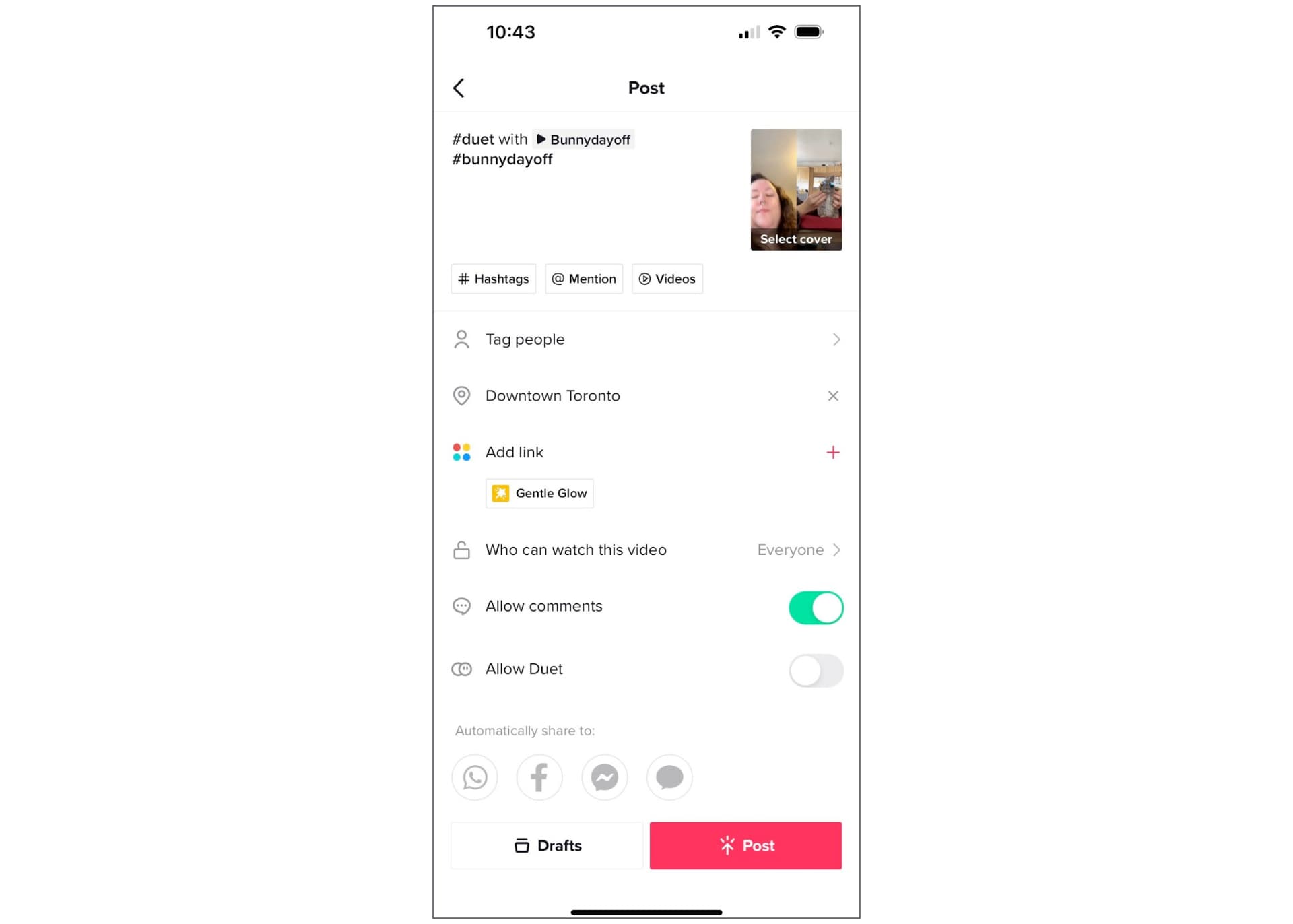The width and height of the screenshot is (1293, 924).
Task: Go back from the Post screen
Action: (x=459, y=88)
